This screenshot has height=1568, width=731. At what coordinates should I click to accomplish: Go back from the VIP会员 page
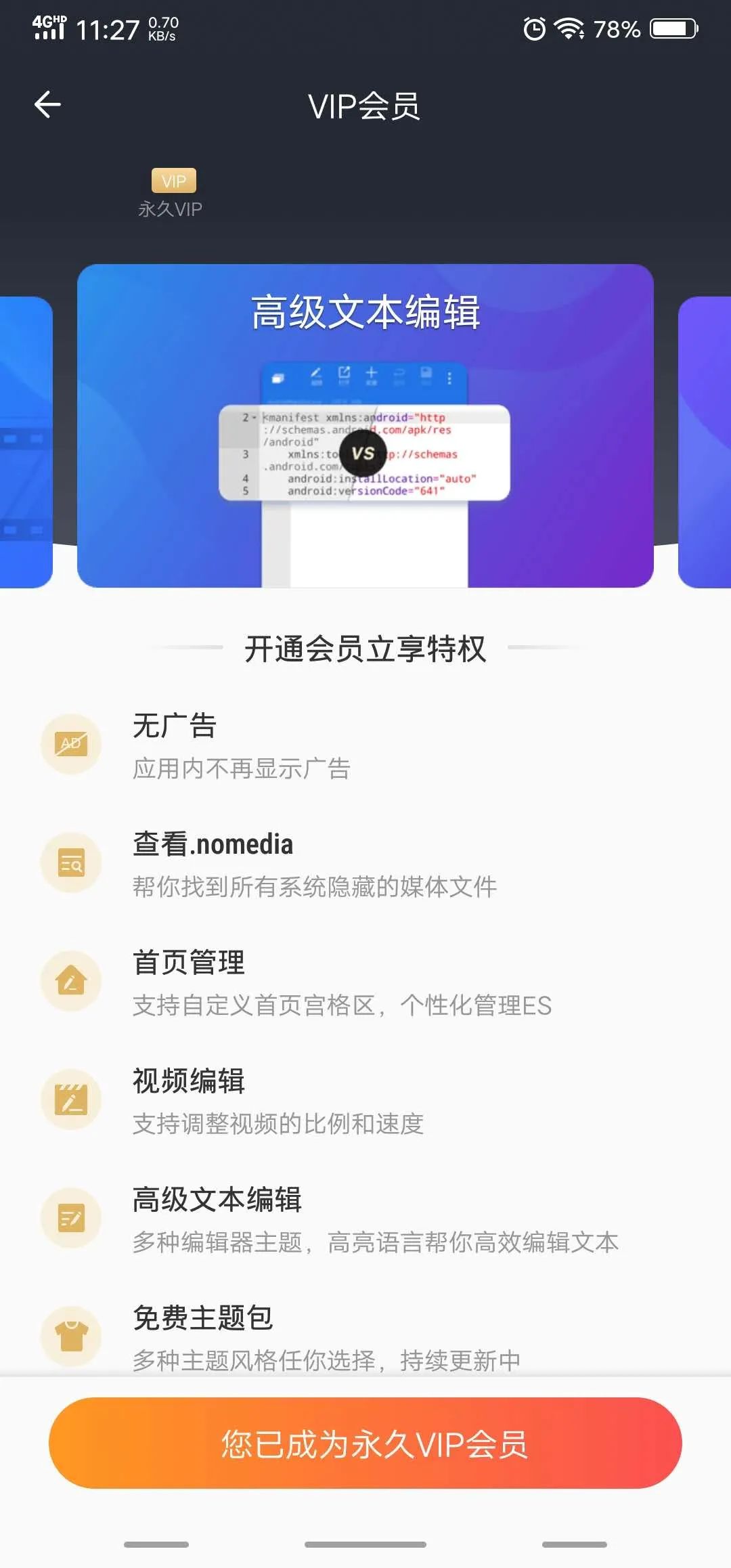coord(47,104)
